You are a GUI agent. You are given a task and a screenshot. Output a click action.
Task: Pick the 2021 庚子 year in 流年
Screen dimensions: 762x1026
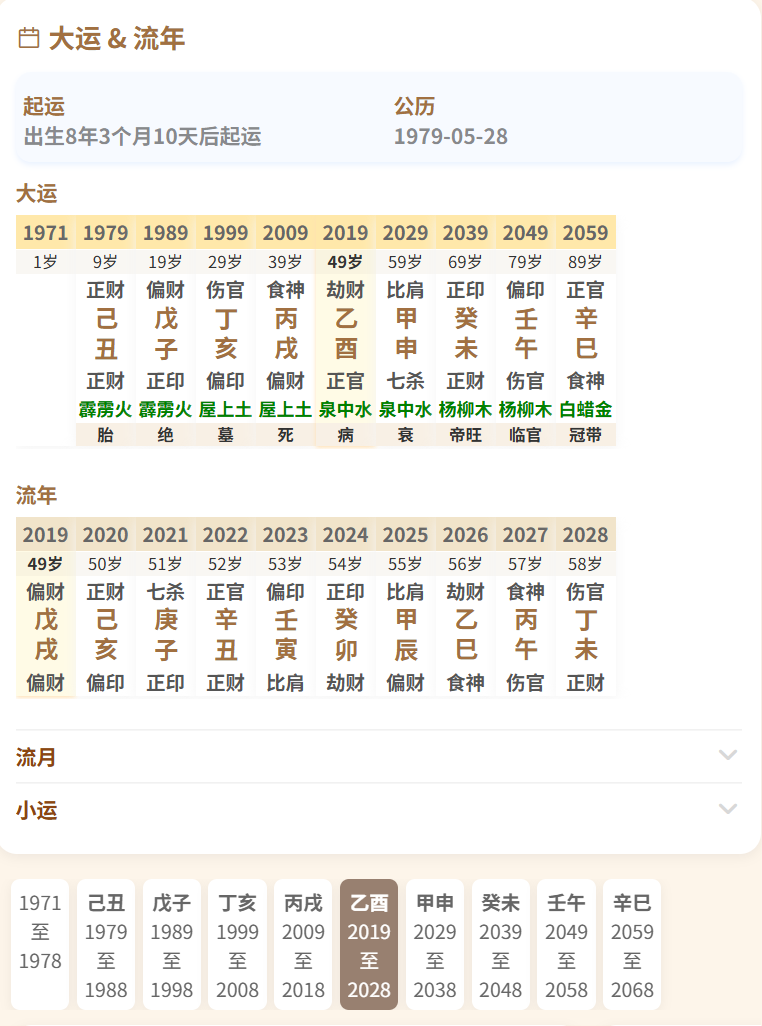tap(165, 620)
